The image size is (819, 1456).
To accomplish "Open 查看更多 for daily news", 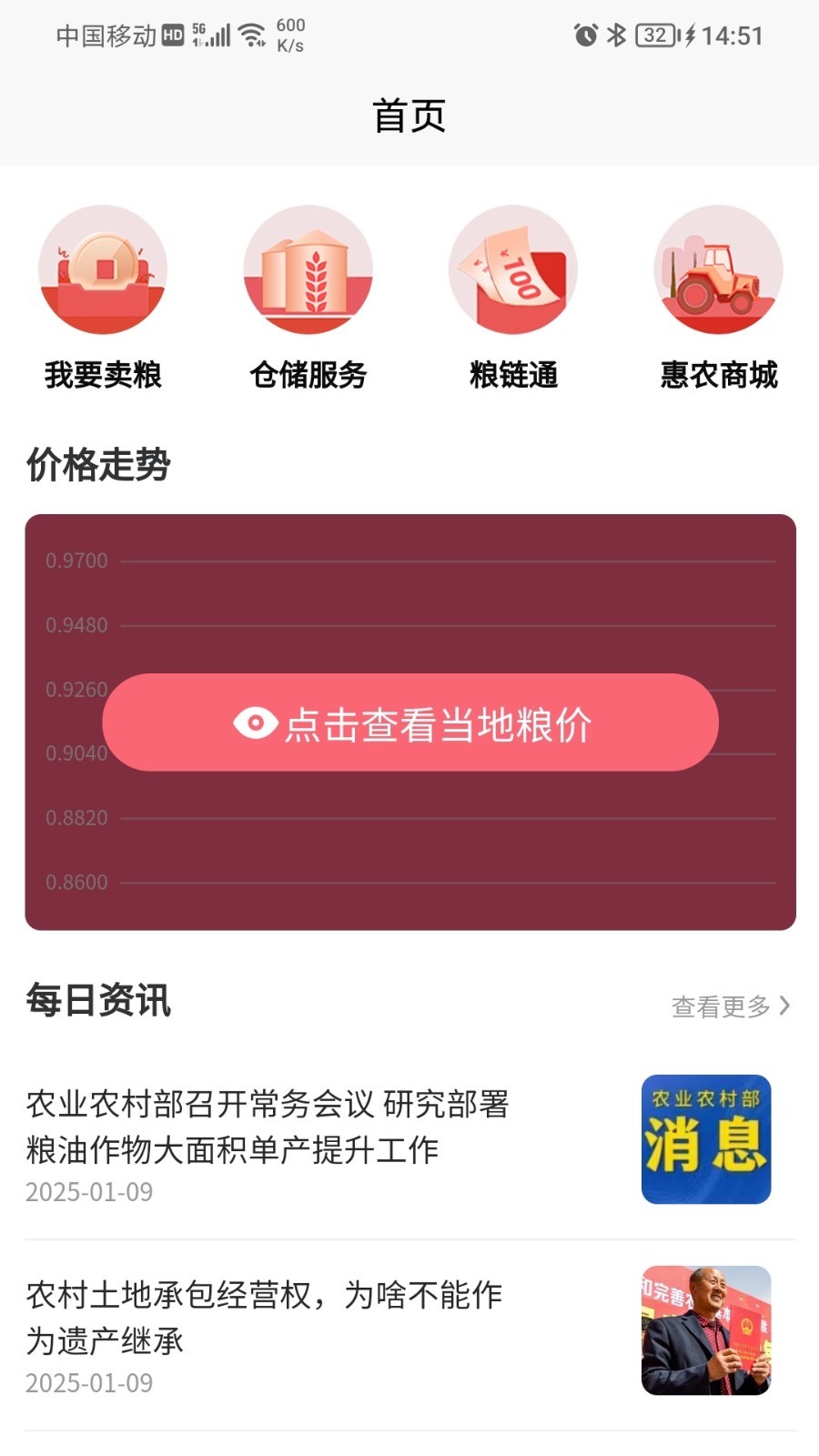I will click(x=730, y=1006).
